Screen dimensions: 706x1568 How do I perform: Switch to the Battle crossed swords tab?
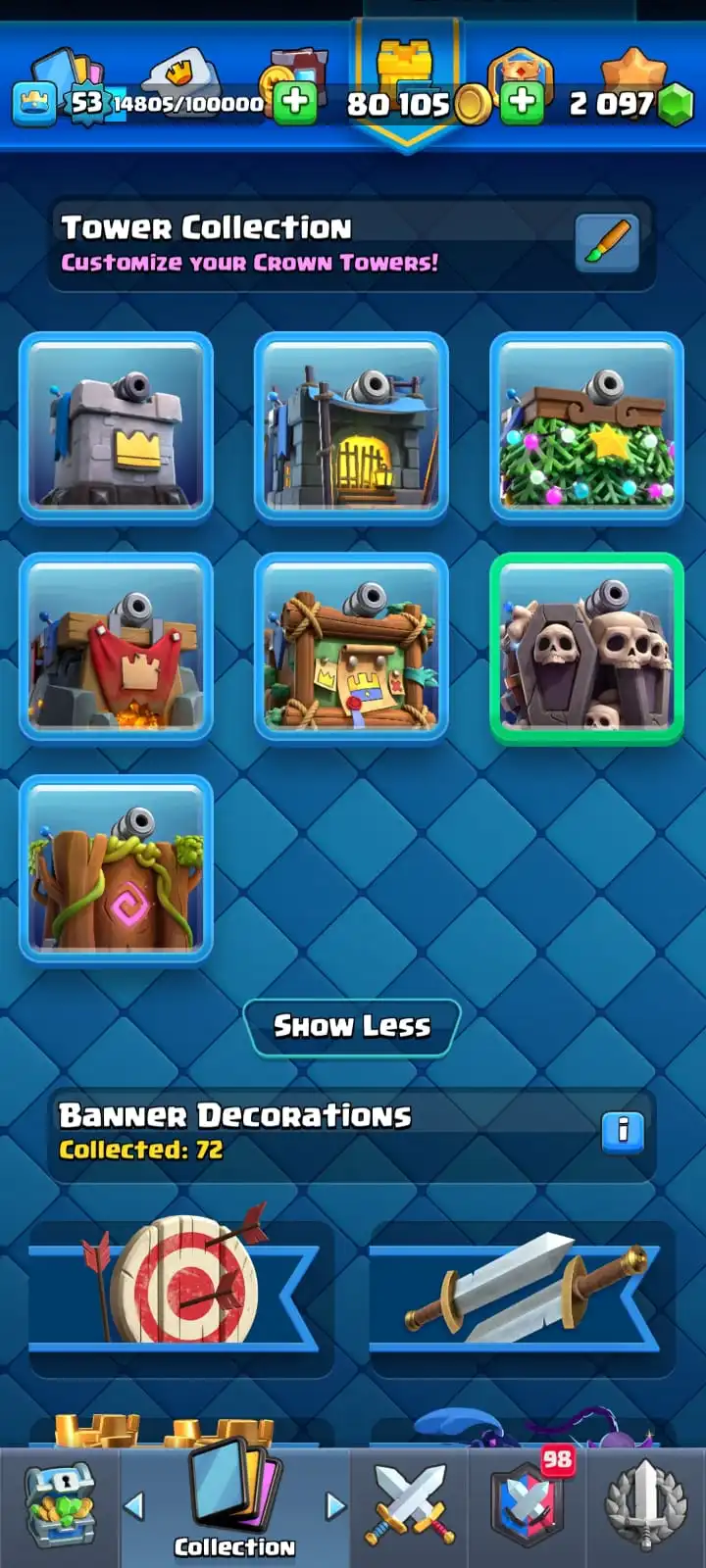[x=411, y=1507]
